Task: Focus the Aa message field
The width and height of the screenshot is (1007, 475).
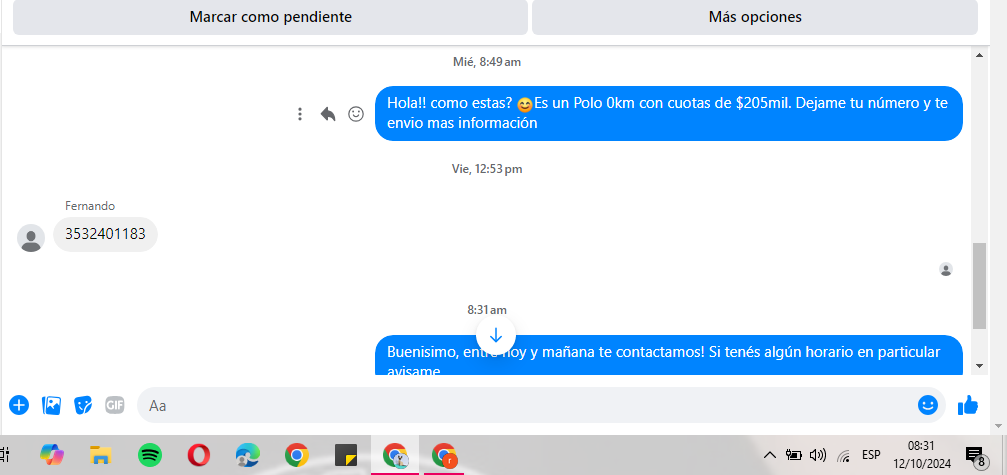Action: (520, 405)
